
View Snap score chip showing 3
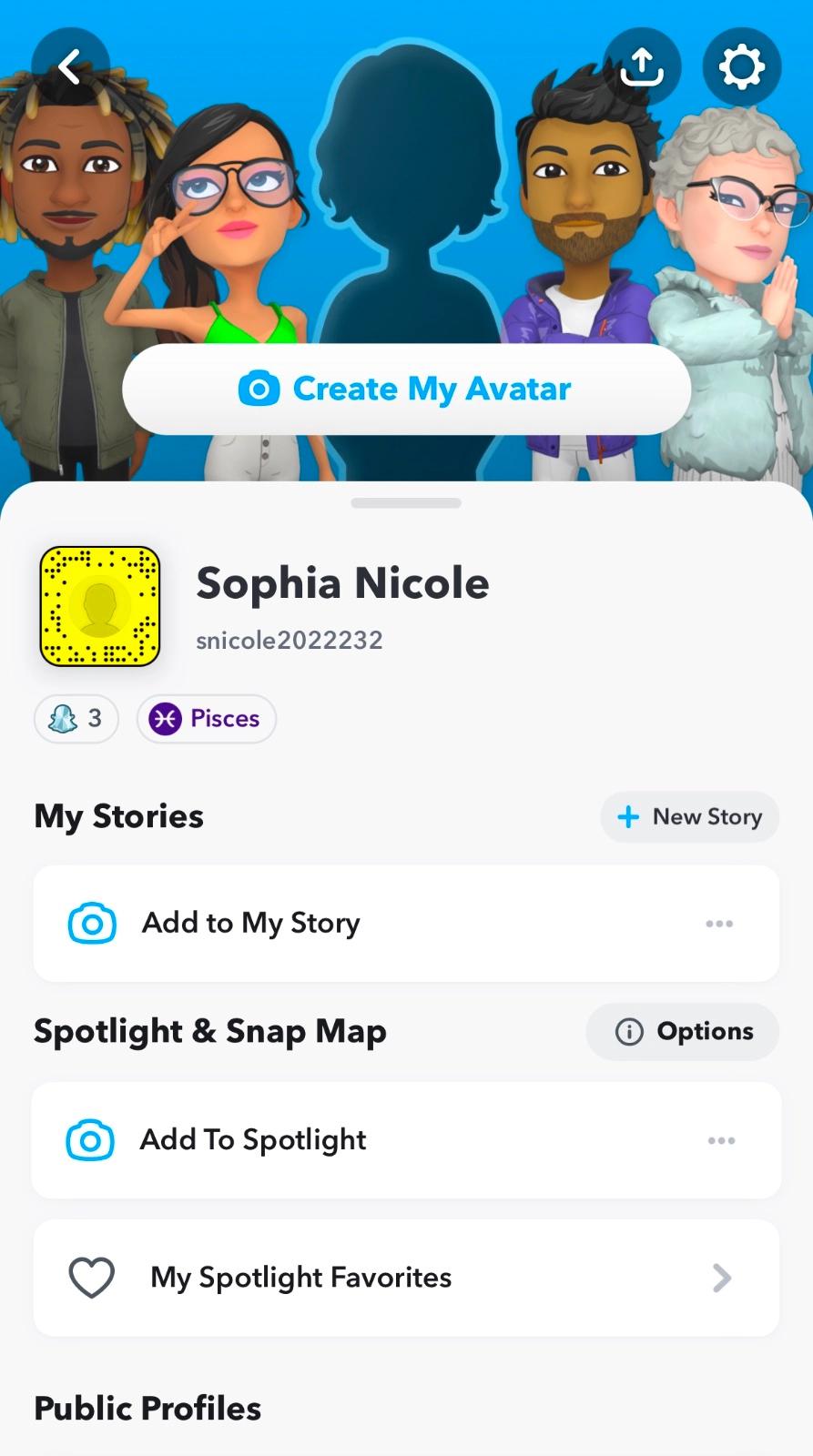pos(76,719)
